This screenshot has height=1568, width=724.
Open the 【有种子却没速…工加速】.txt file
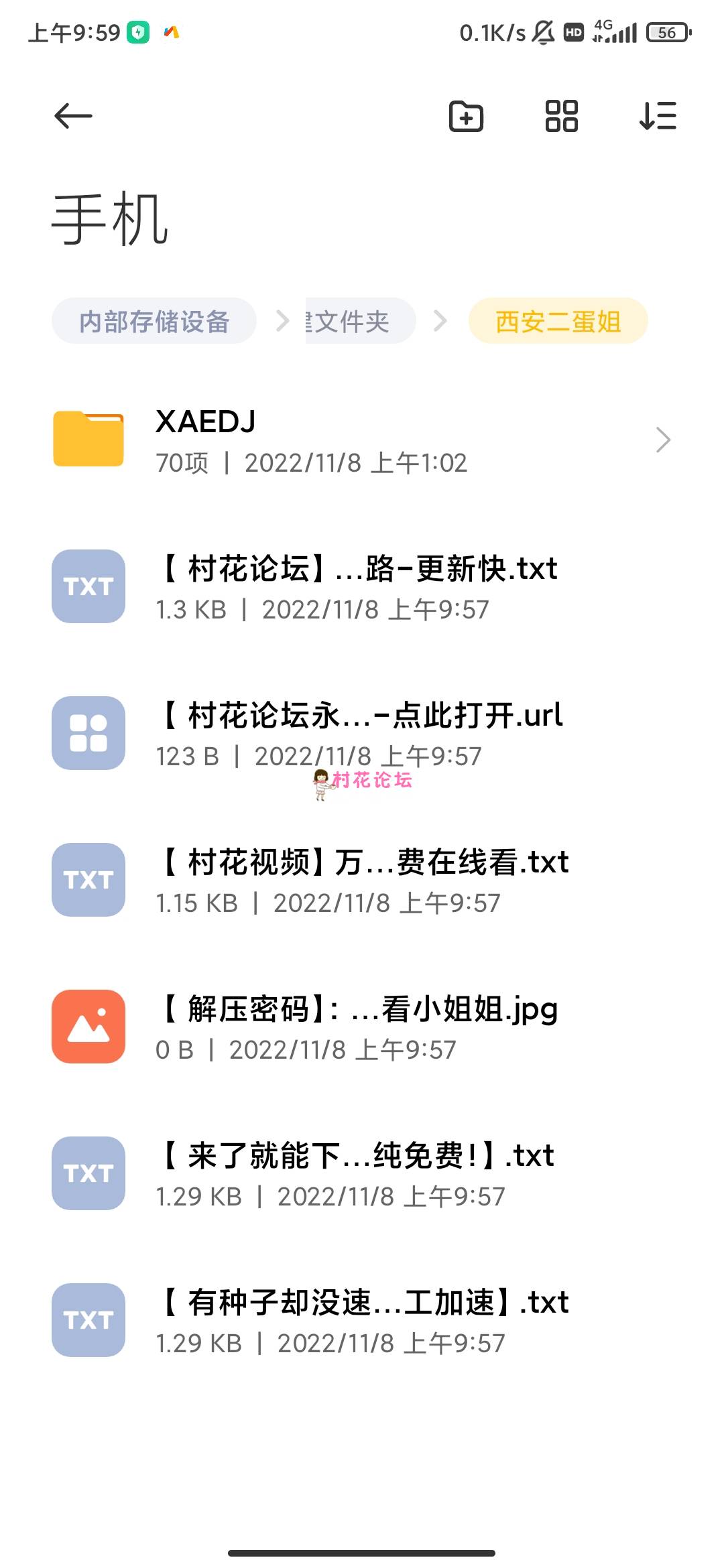click(x=362, y=1320)
